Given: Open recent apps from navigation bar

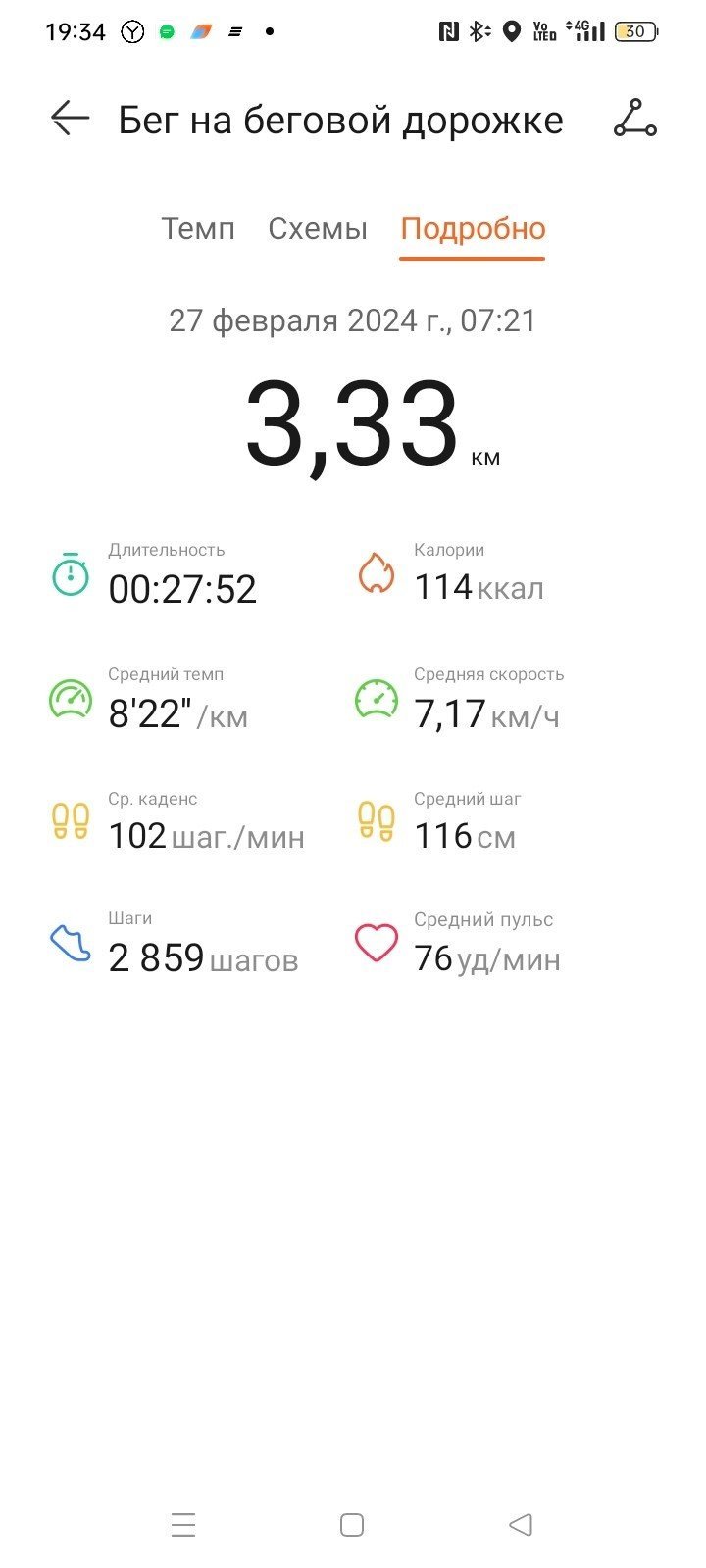Looking at the screenshot, I should click(183, 1524).
